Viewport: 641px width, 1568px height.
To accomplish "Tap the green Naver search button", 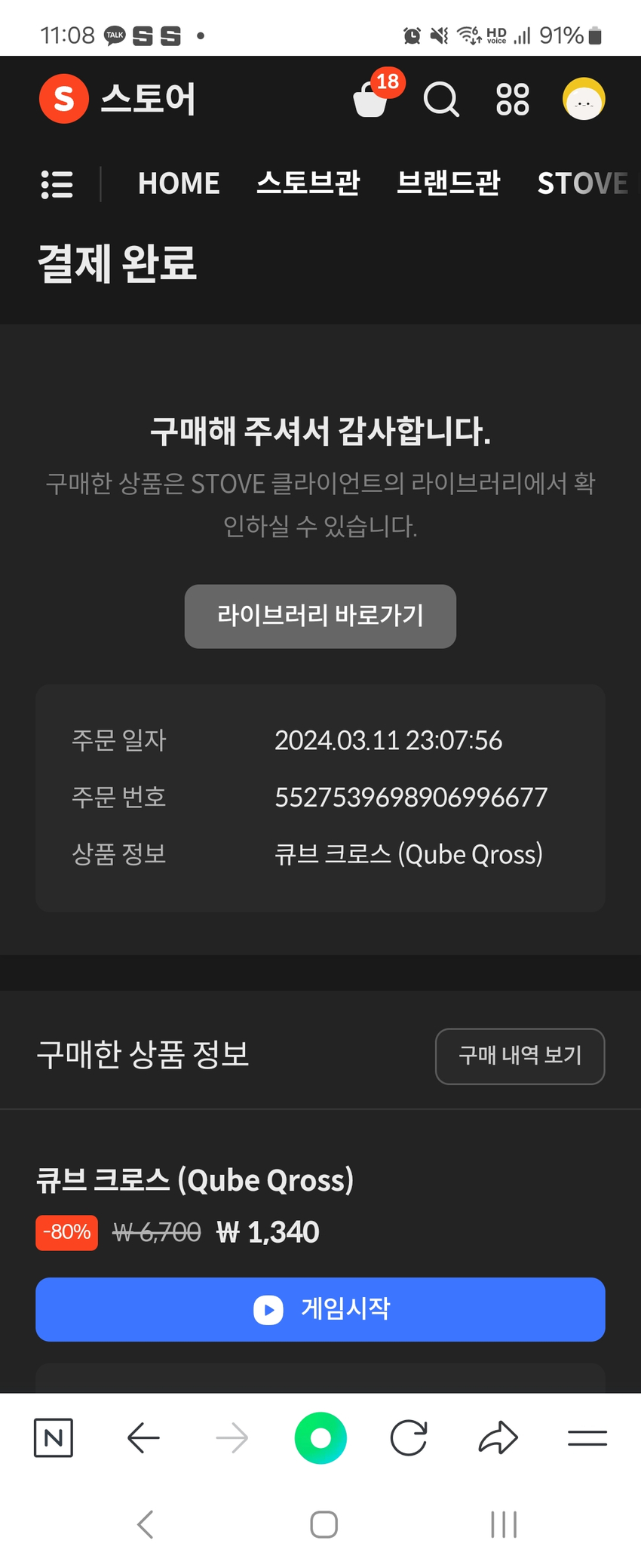I will [x=320, y=1437].
